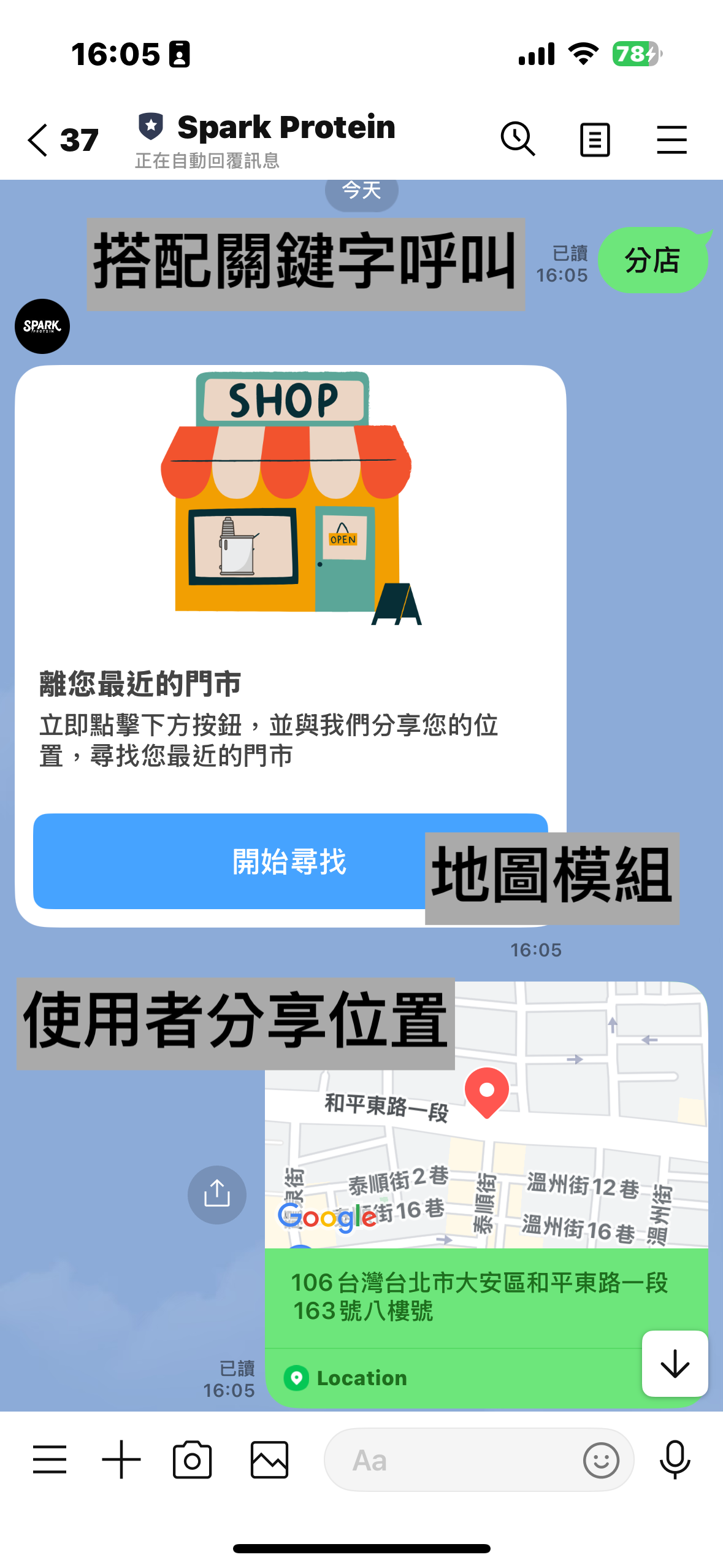Open the notes icon in the header

point(594,140)
